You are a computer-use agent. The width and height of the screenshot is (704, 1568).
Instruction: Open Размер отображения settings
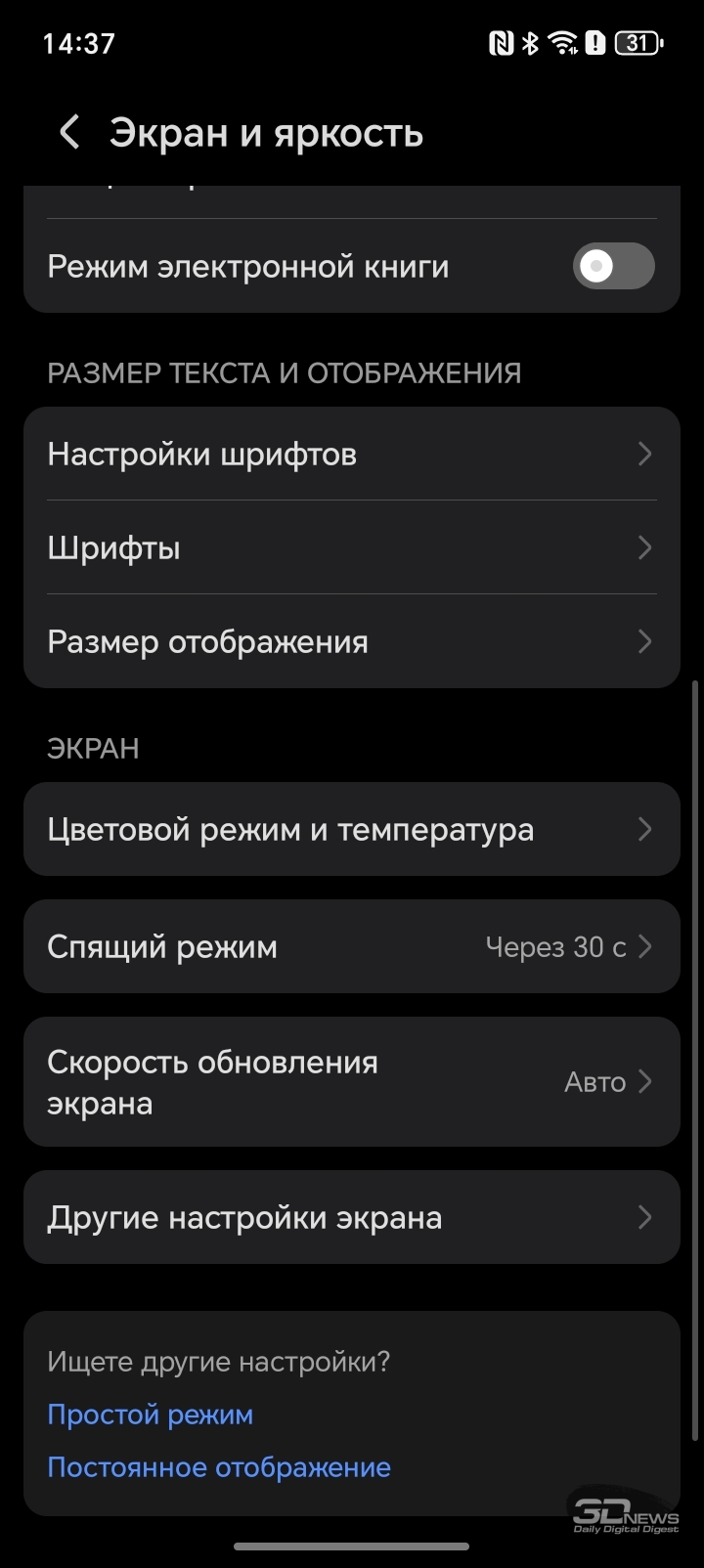coord(351,642)
